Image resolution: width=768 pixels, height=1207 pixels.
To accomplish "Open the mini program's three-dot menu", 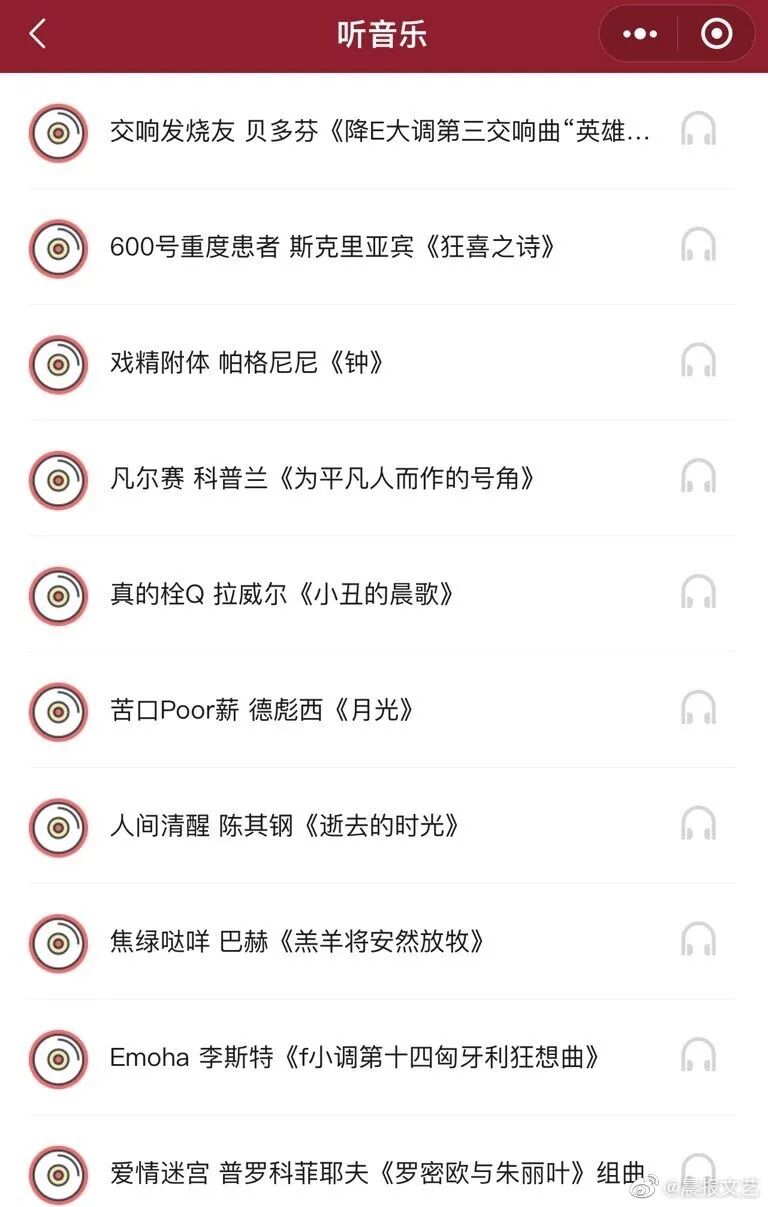I will click(640, 34).
